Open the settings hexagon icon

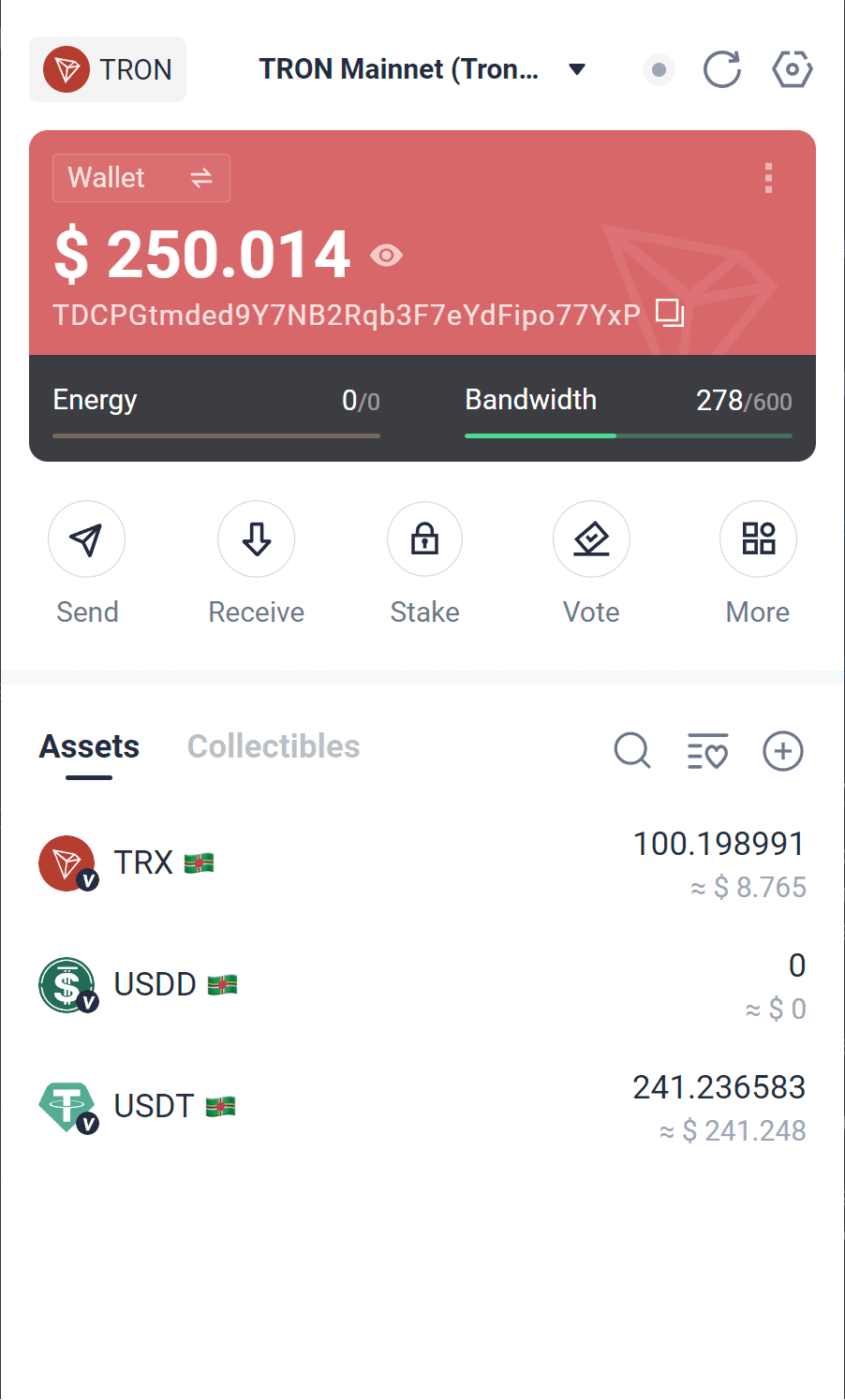point(792,69)
